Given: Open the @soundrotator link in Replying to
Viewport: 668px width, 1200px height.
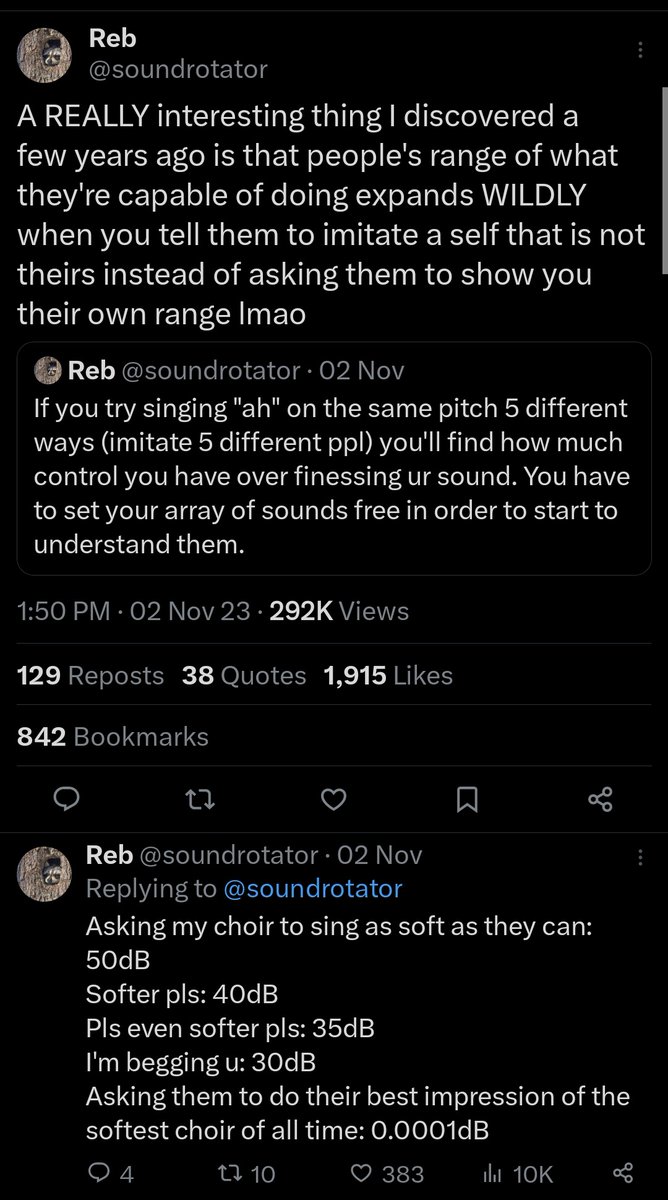Looking at the screenshot, I should (312, 888).
